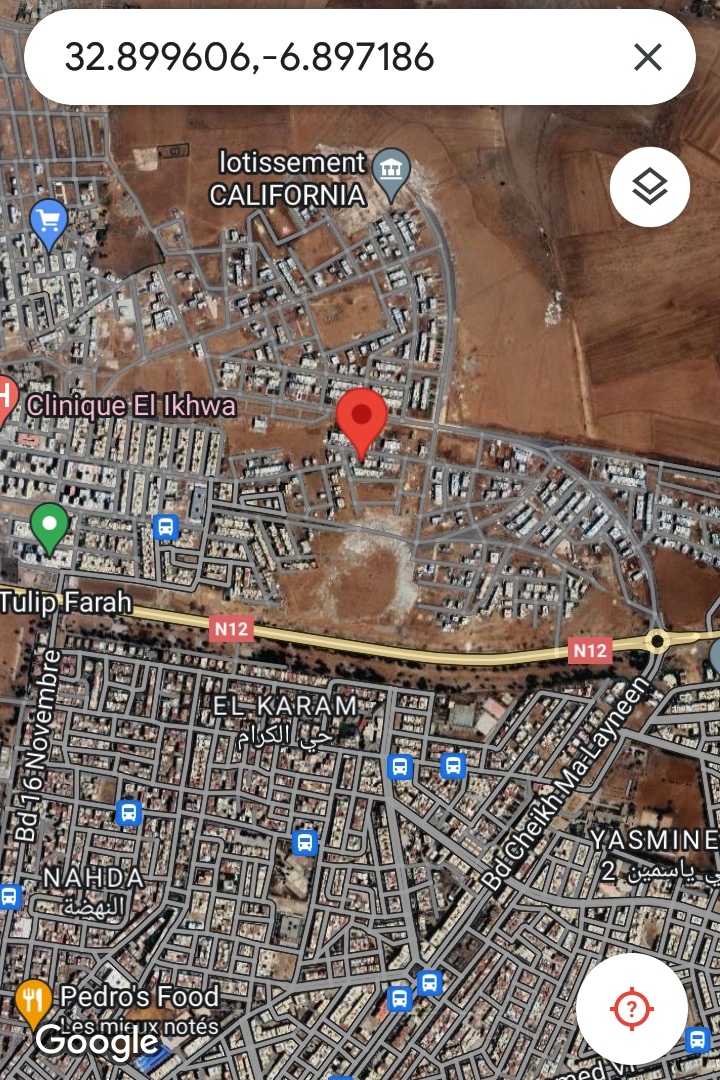Open the map layers selector
720x1080 pixels.
click(x=650, y=187)
